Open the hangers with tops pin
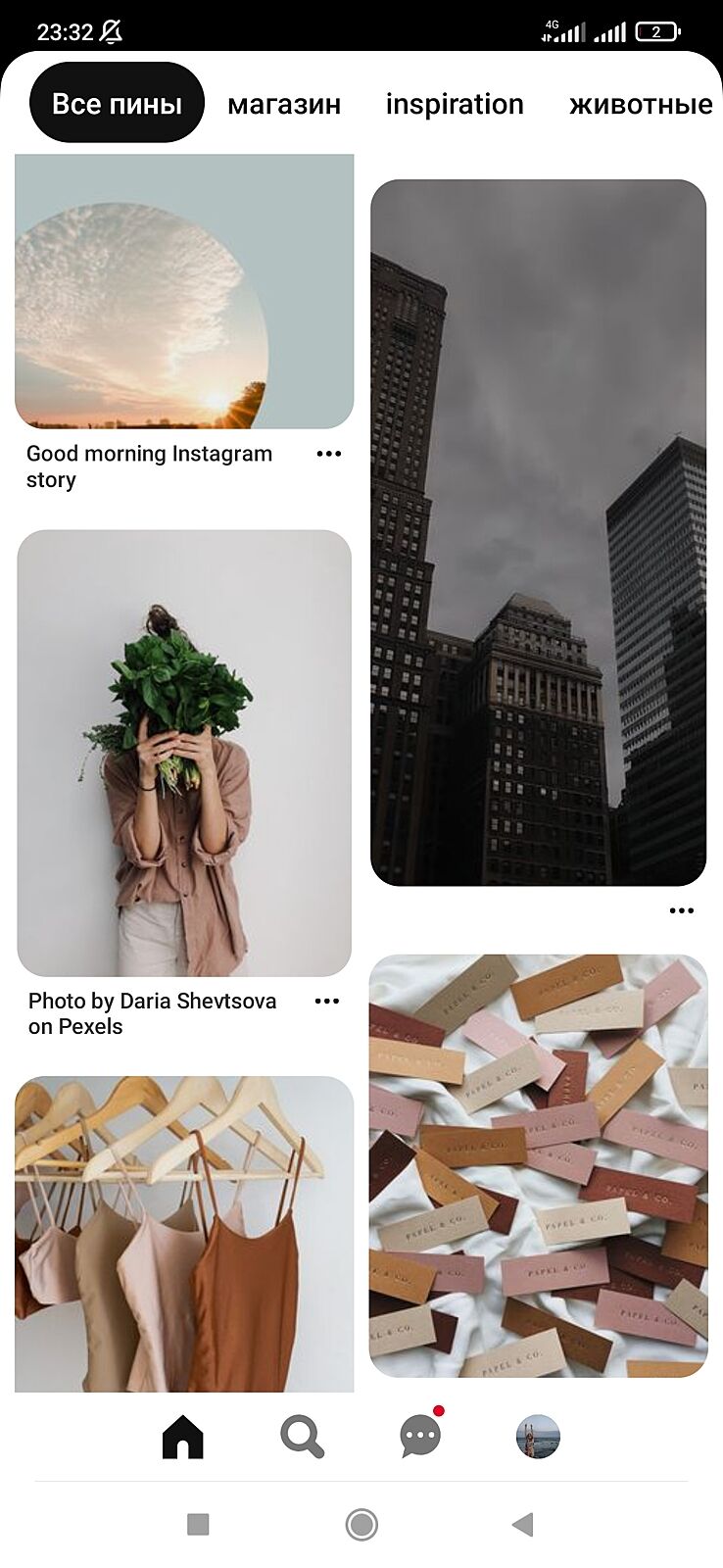This screenshot has height=1568, width=723. (x=184, y=1234)
